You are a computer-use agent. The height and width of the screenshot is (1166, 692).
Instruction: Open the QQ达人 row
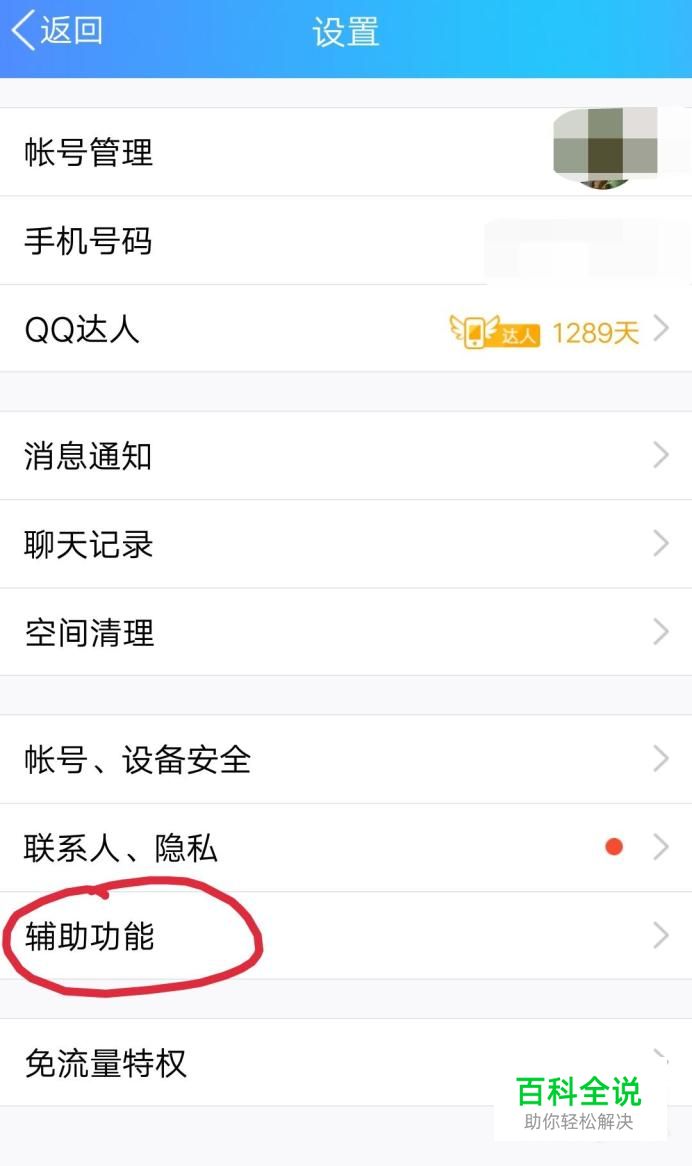click(x=346, y=329)
